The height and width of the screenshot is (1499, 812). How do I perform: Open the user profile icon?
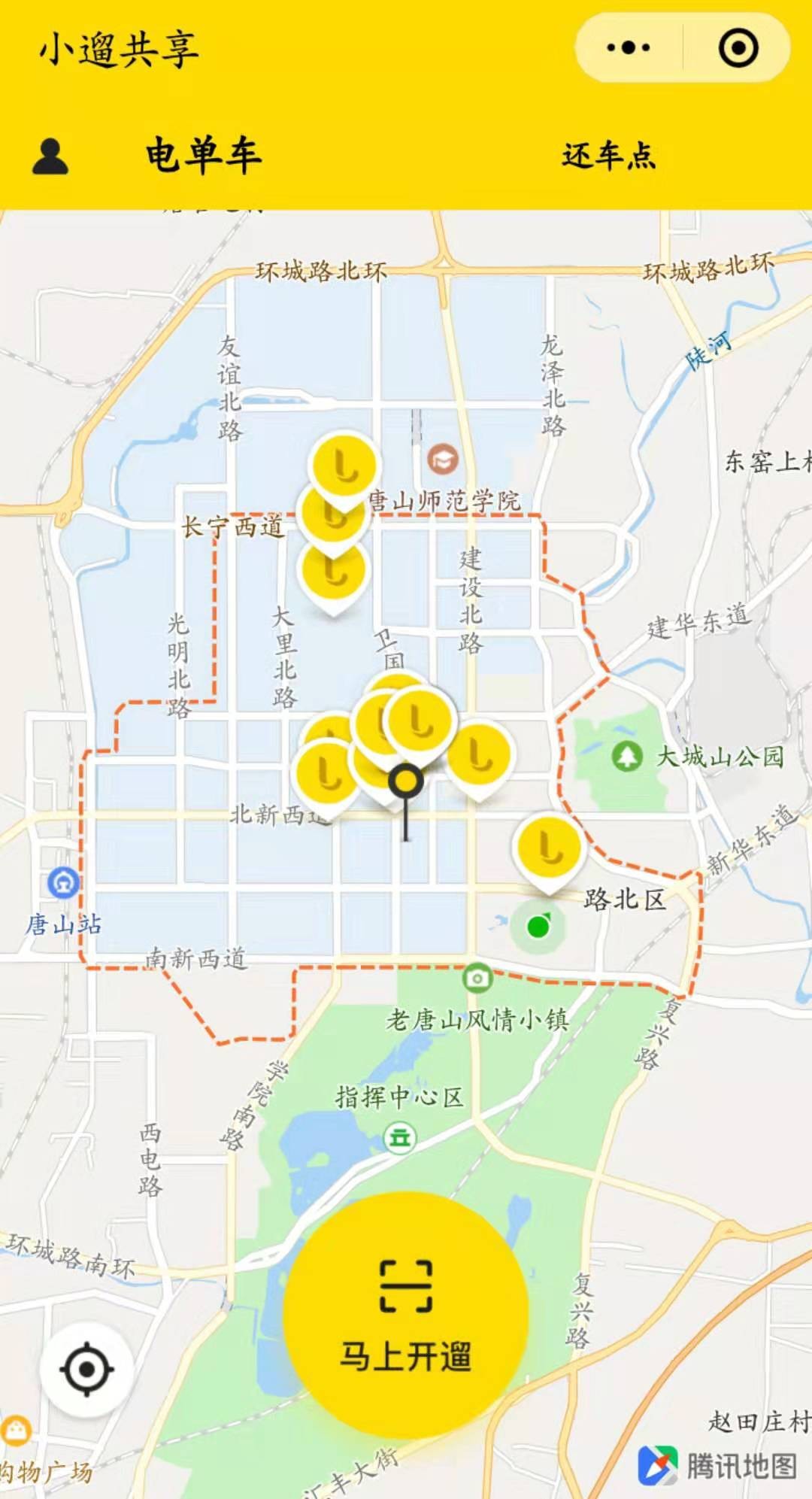[50, 156]
